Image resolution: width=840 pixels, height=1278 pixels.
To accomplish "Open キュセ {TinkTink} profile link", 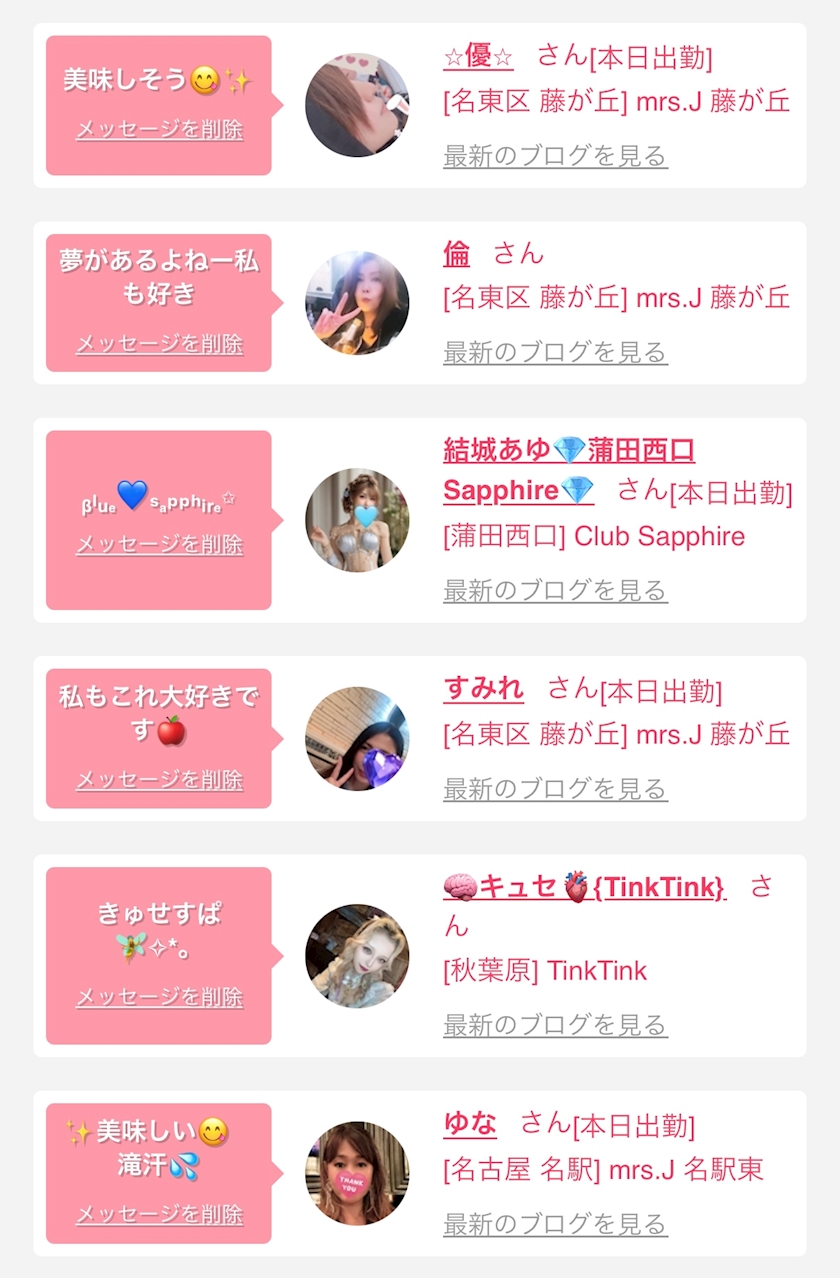I will (x=584, y=887).
